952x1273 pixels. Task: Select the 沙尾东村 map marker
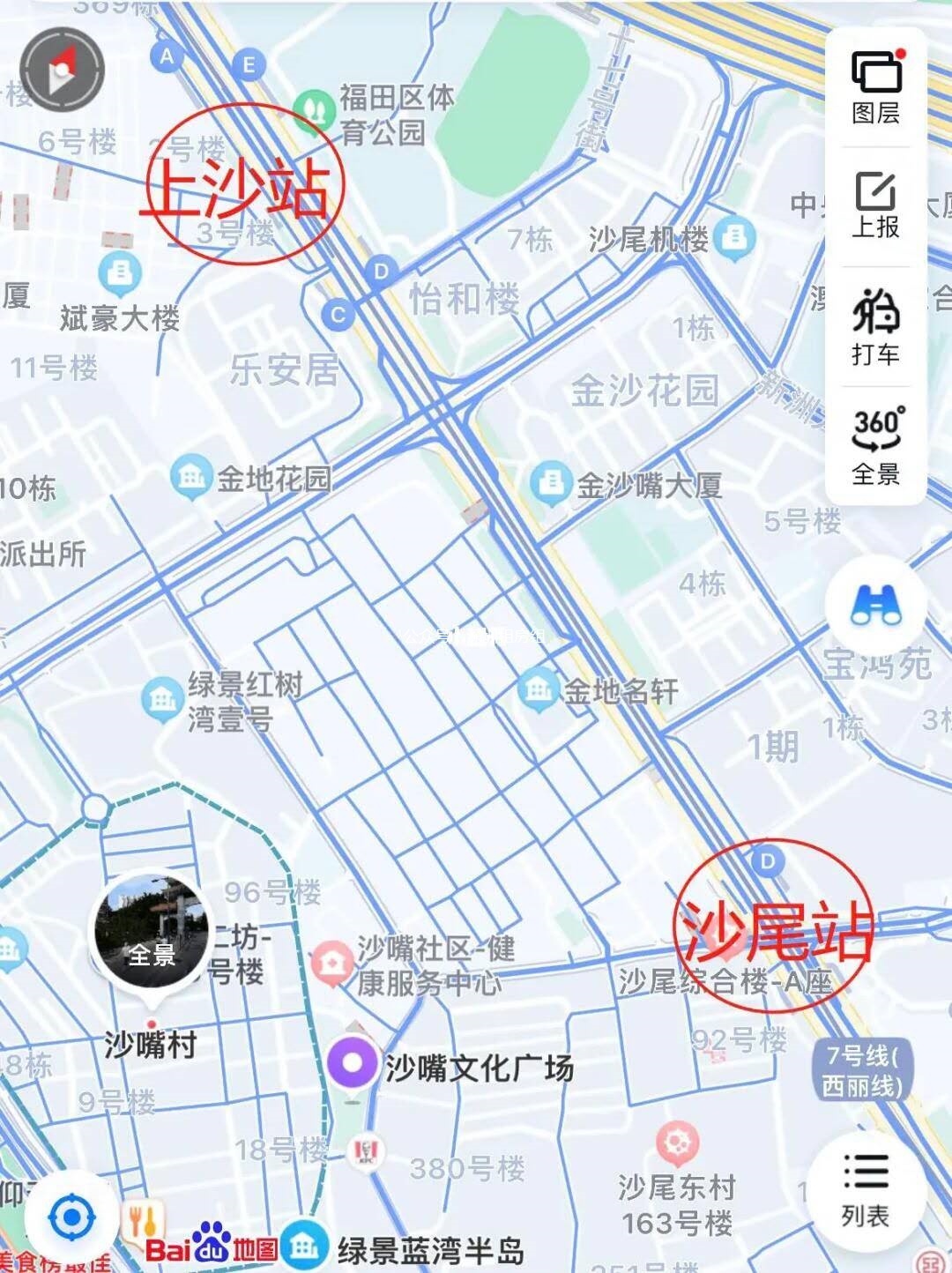(x=677, y=1143)
